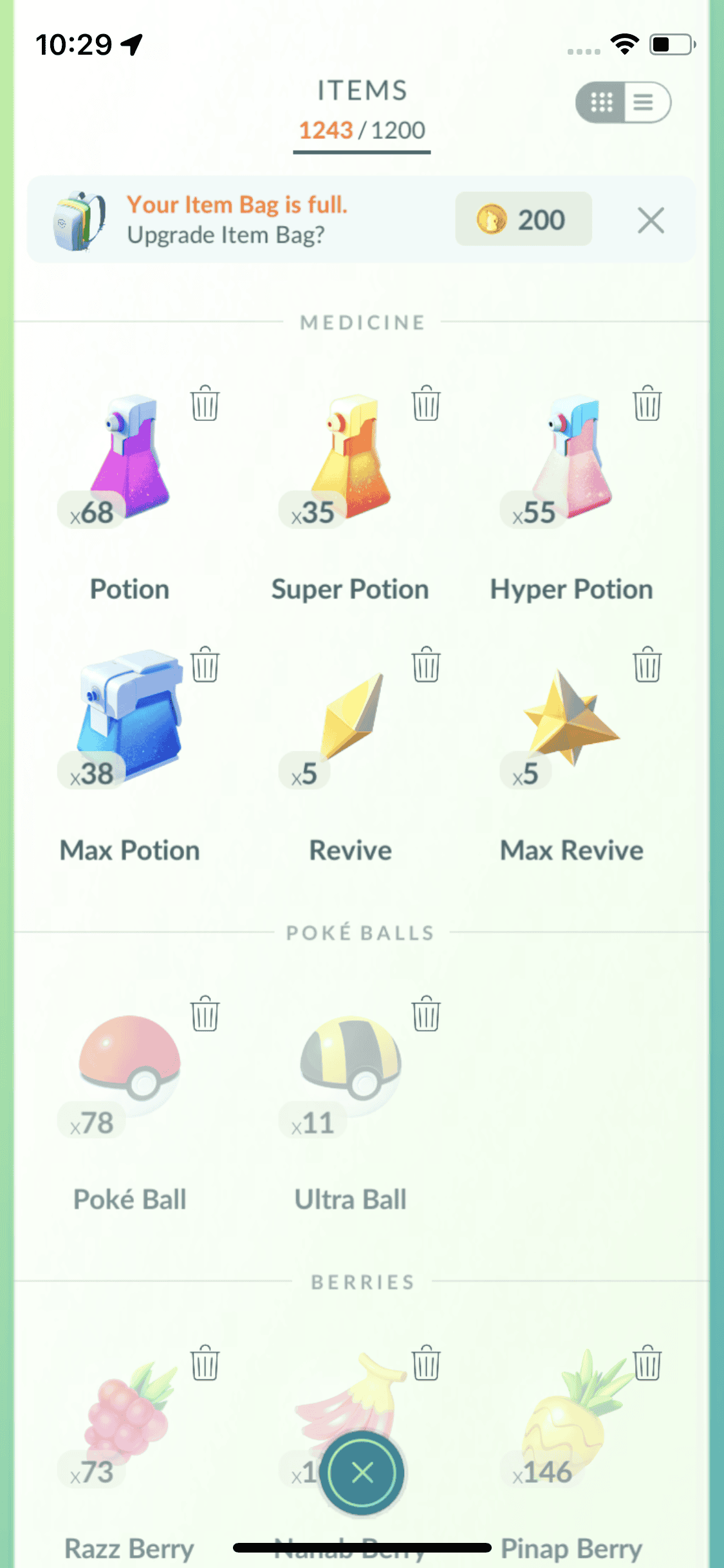The width and height of the screenshot is (724, 1568).
Task: Open trash for Max Potion
Action: click(205, 664)
